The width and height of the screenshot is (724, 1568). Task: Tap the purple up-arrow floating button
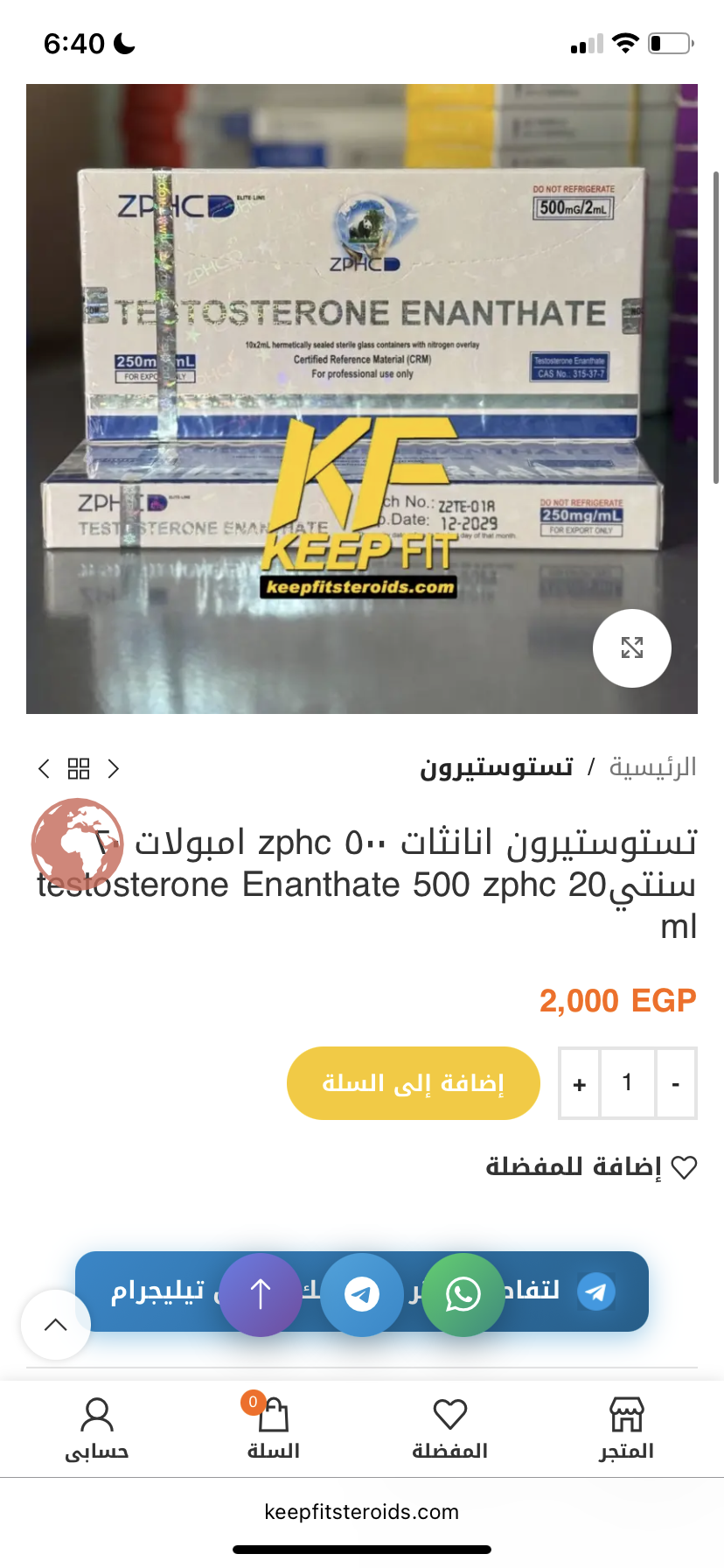(260, 1294)
